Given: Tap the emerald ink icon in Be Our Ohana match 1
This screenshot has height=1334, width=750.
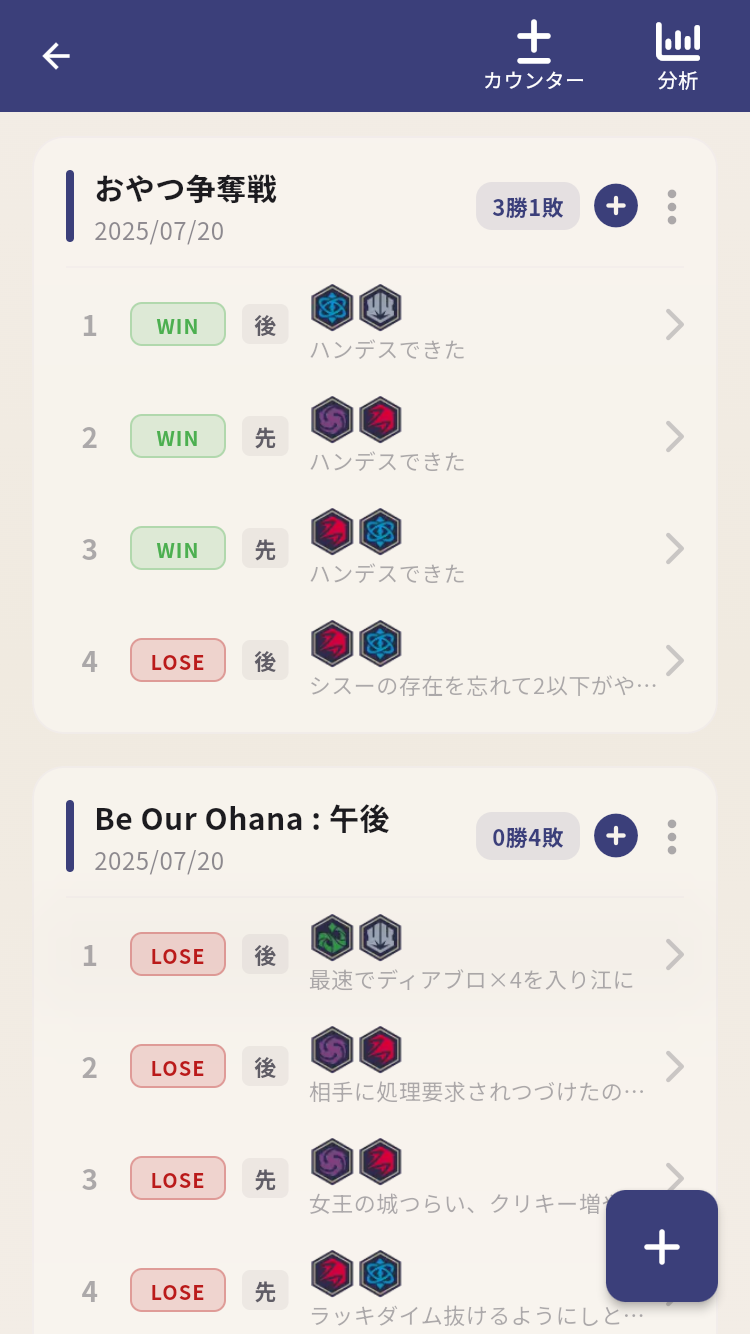Looking at the screenshot, I should pos(332,937).
